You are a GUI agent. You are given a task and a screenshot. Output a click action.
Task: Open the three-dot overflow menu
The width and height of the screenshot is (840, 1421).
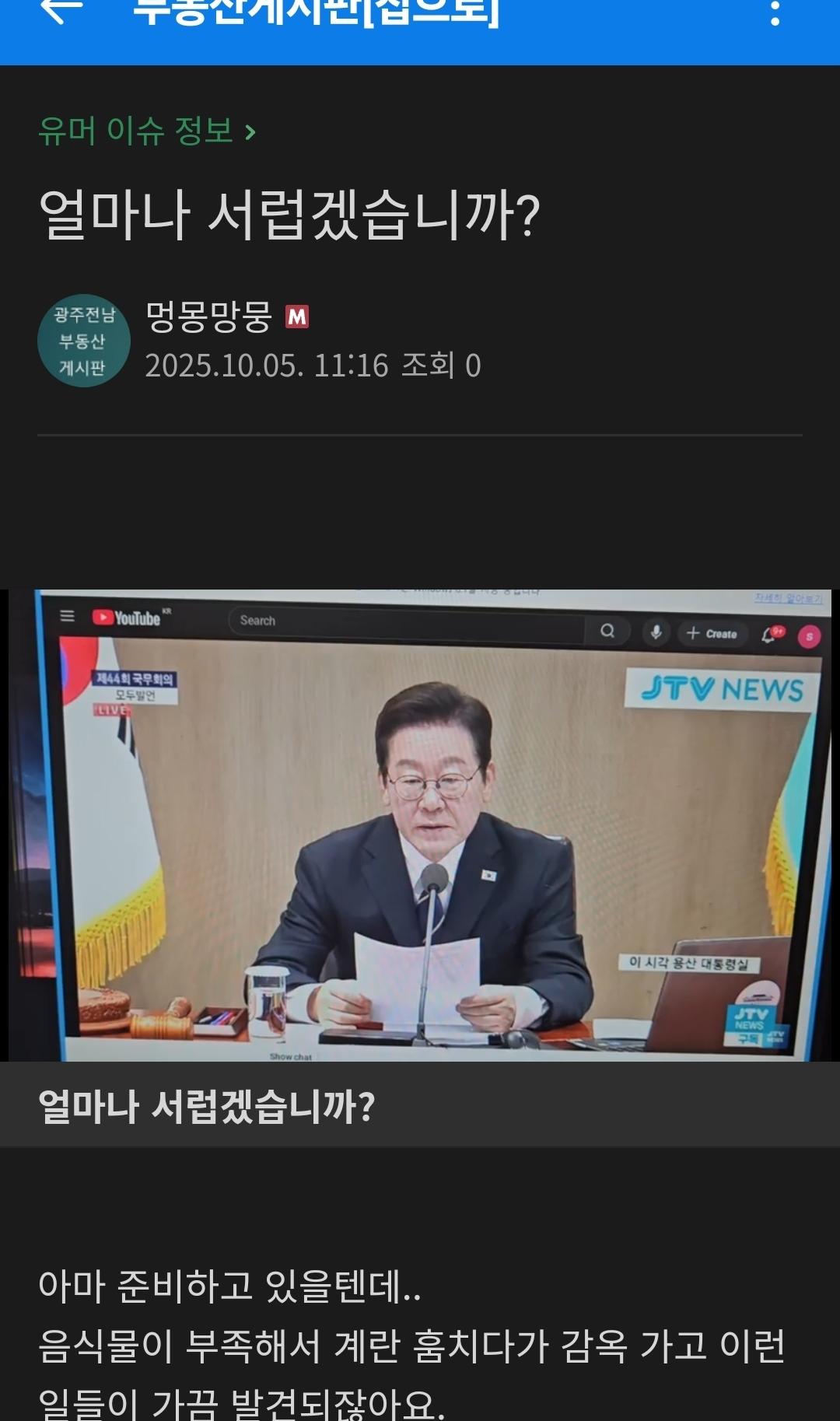click(775, 12)
